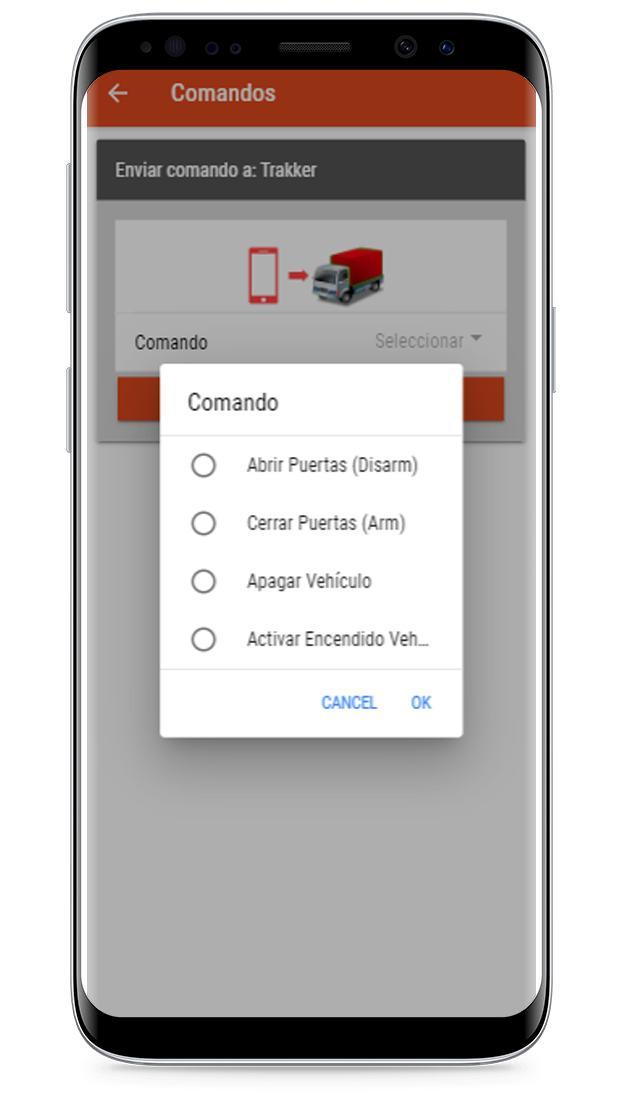This screenshot has height=1104, width=621.
Task: Select the Apagar Vehículo option
Action: tap(203, 581)
